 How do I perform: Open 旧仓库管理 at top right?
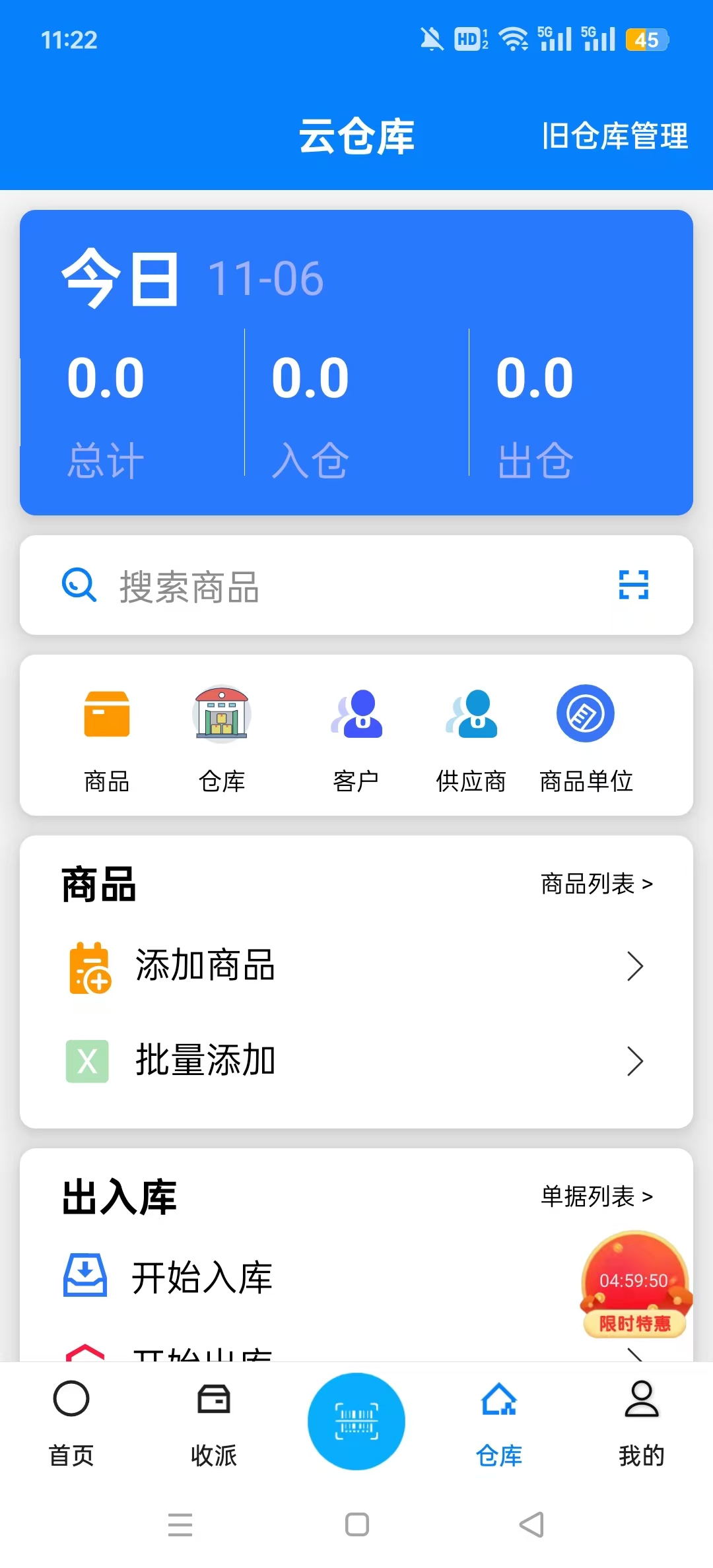[x=614, y=135]
